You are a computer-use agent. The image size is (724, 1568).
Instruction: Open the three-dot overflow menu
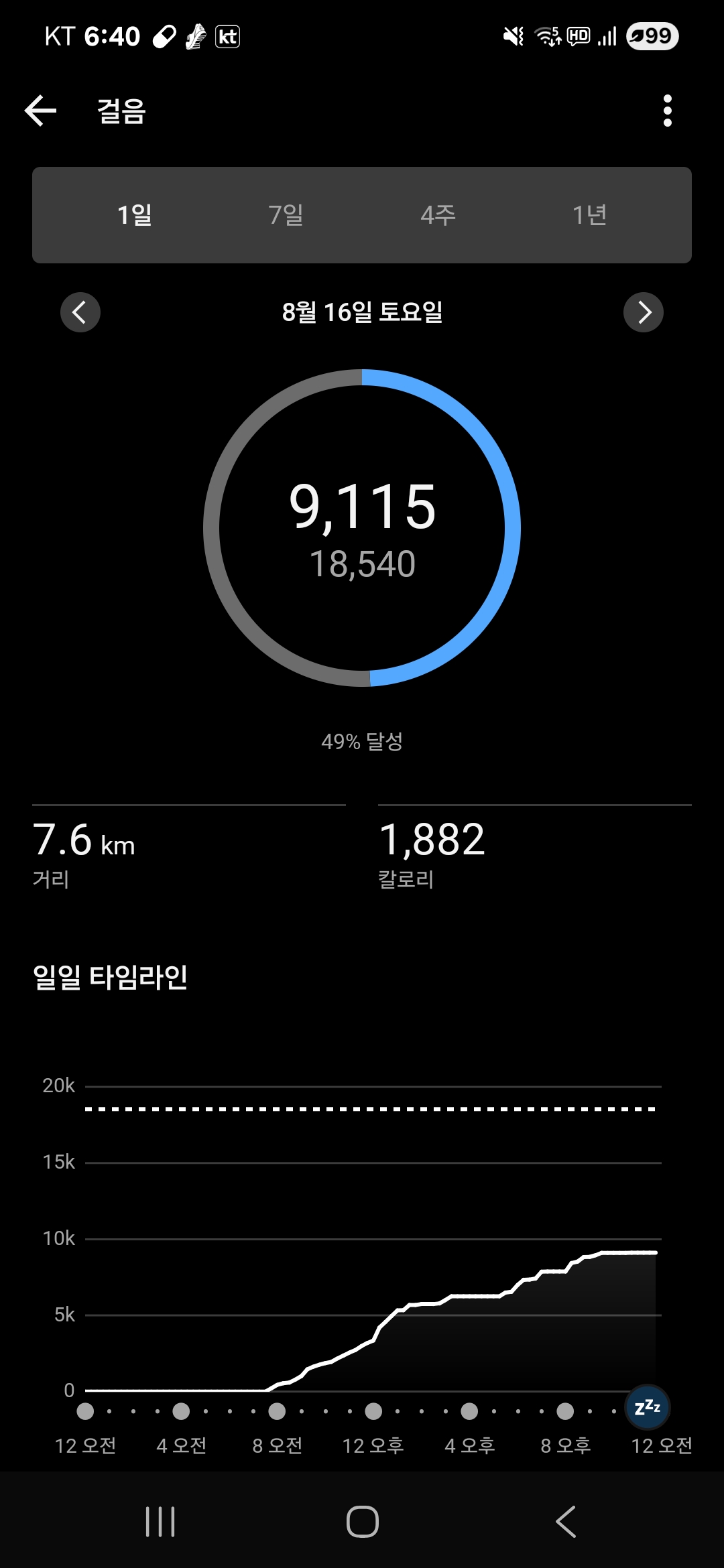667,111
